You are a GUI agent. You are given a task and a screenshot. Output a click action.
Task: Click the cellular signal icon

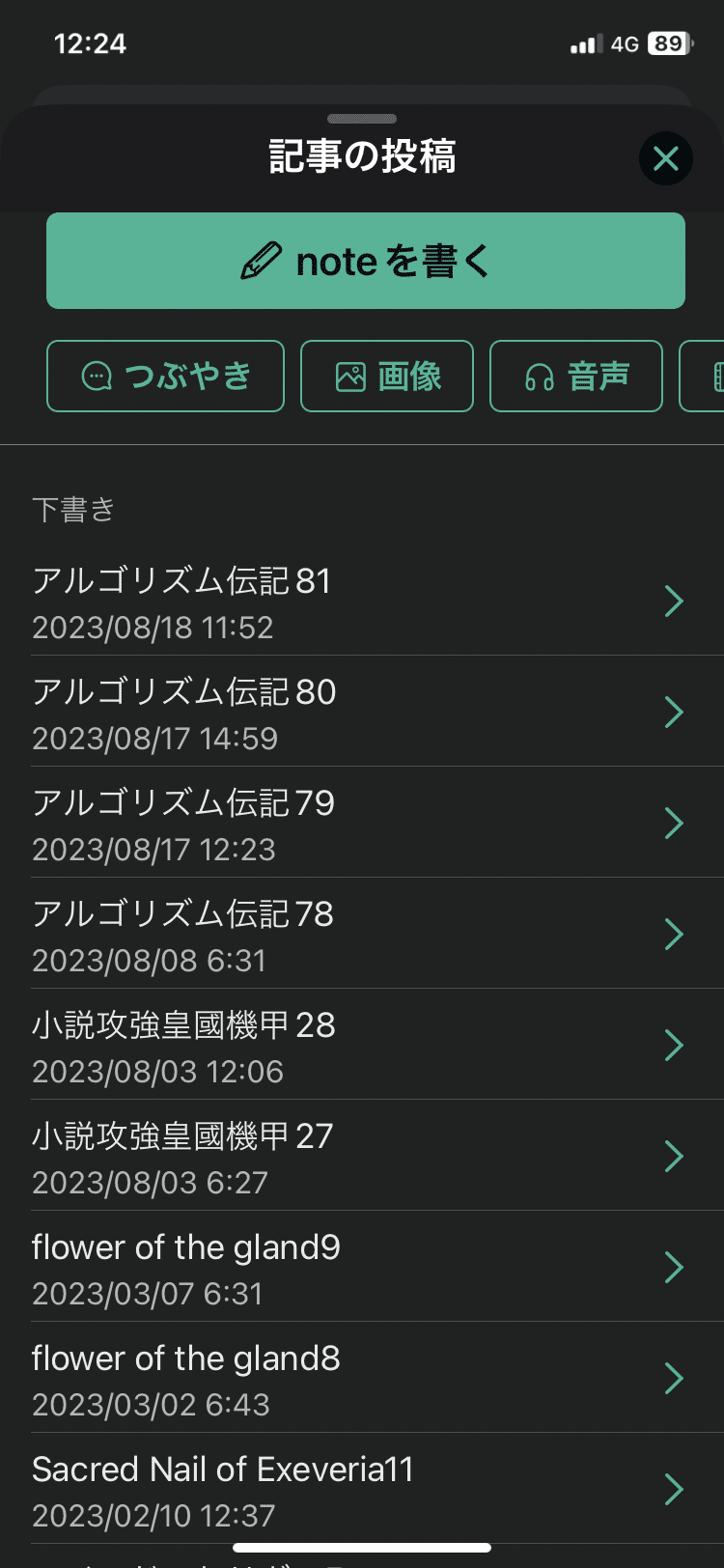click(x=583, y=42)
